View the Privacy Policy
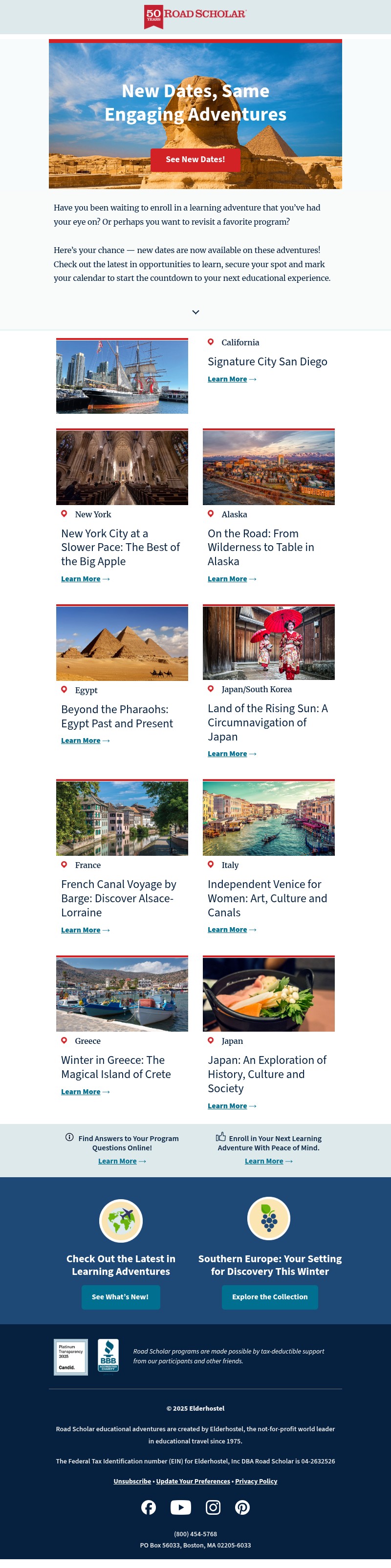391x1568 pixels. 256,1481
